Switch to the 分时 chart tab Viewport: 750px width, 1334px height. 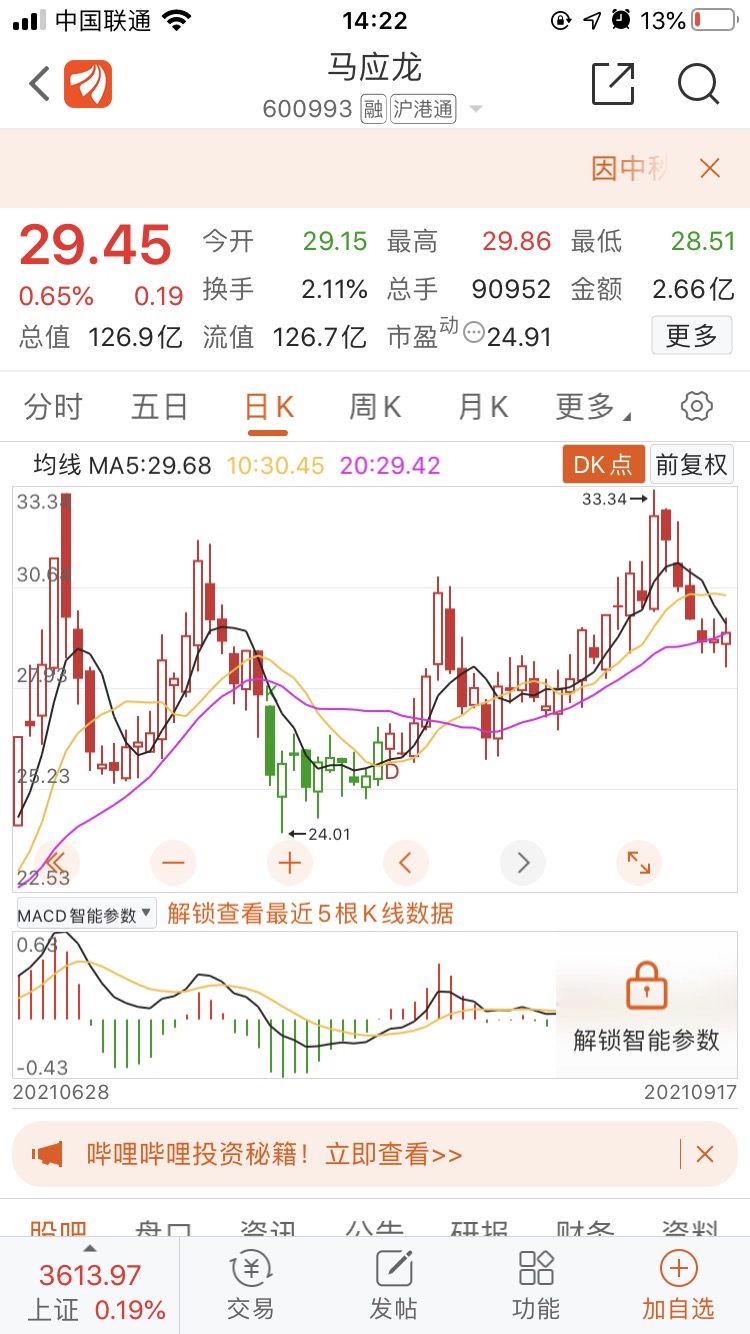[x=53, y=407]
